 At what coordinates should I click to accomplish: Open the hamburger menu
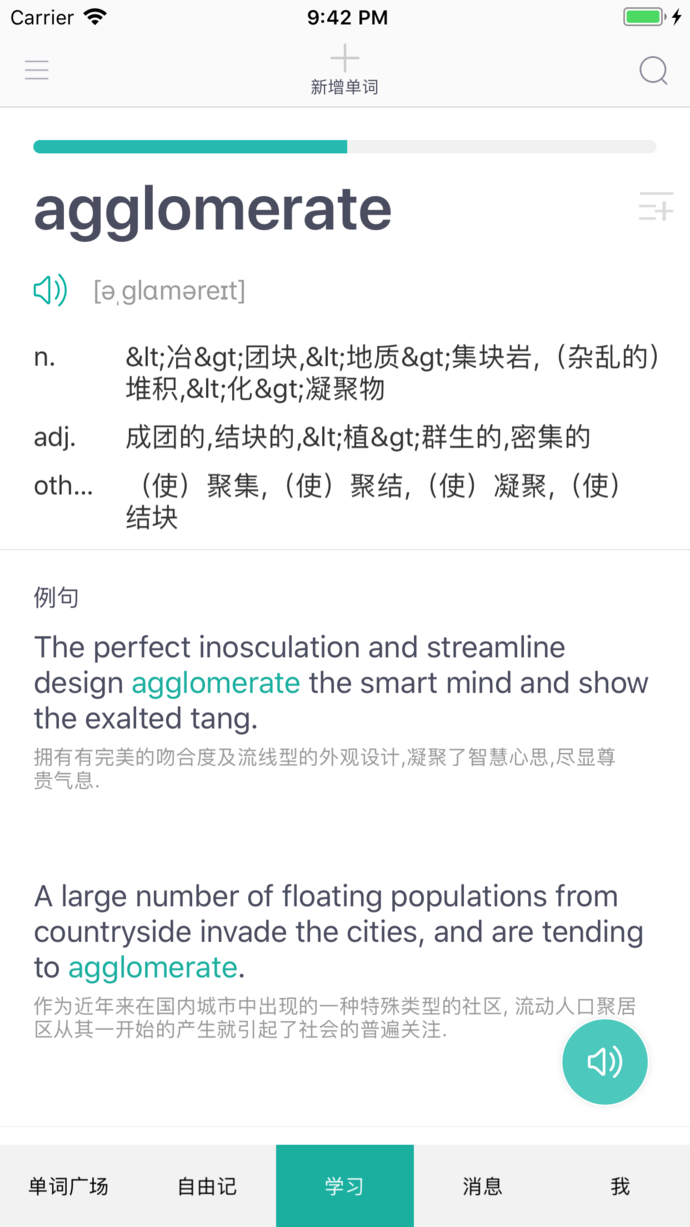coord(37,70)
